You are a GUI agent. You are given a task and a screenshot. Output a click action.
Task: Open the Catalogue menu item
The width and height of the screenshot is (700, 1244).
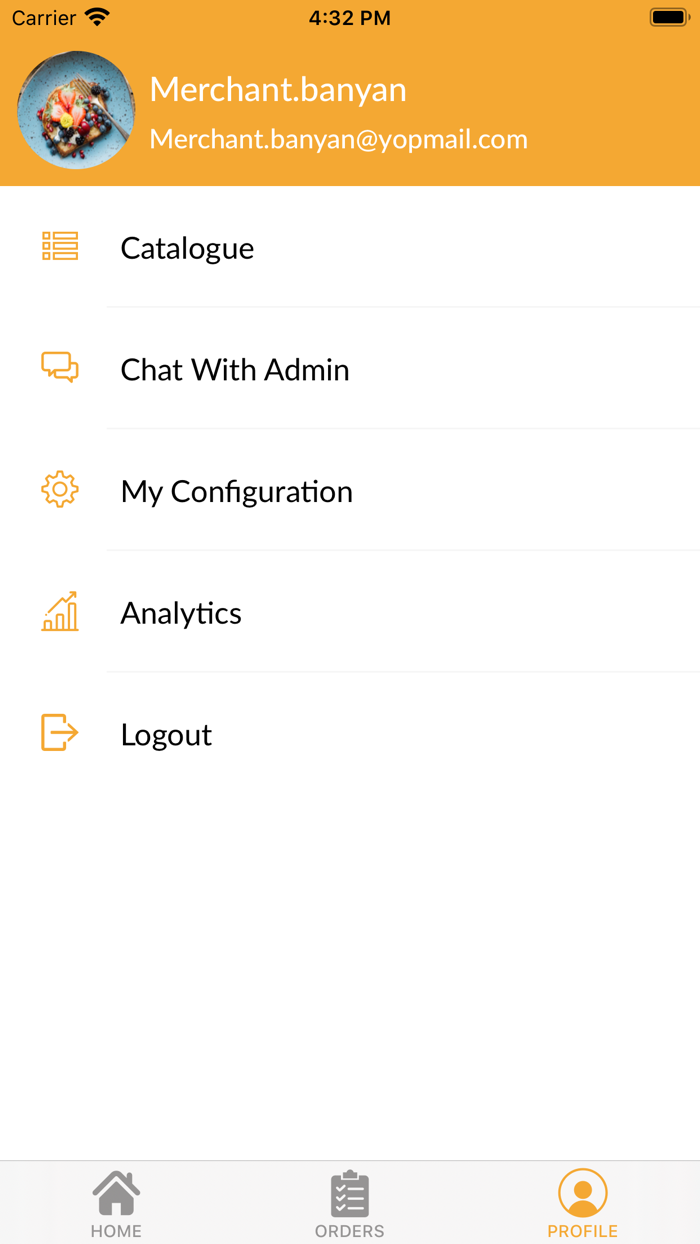[187, 248]
